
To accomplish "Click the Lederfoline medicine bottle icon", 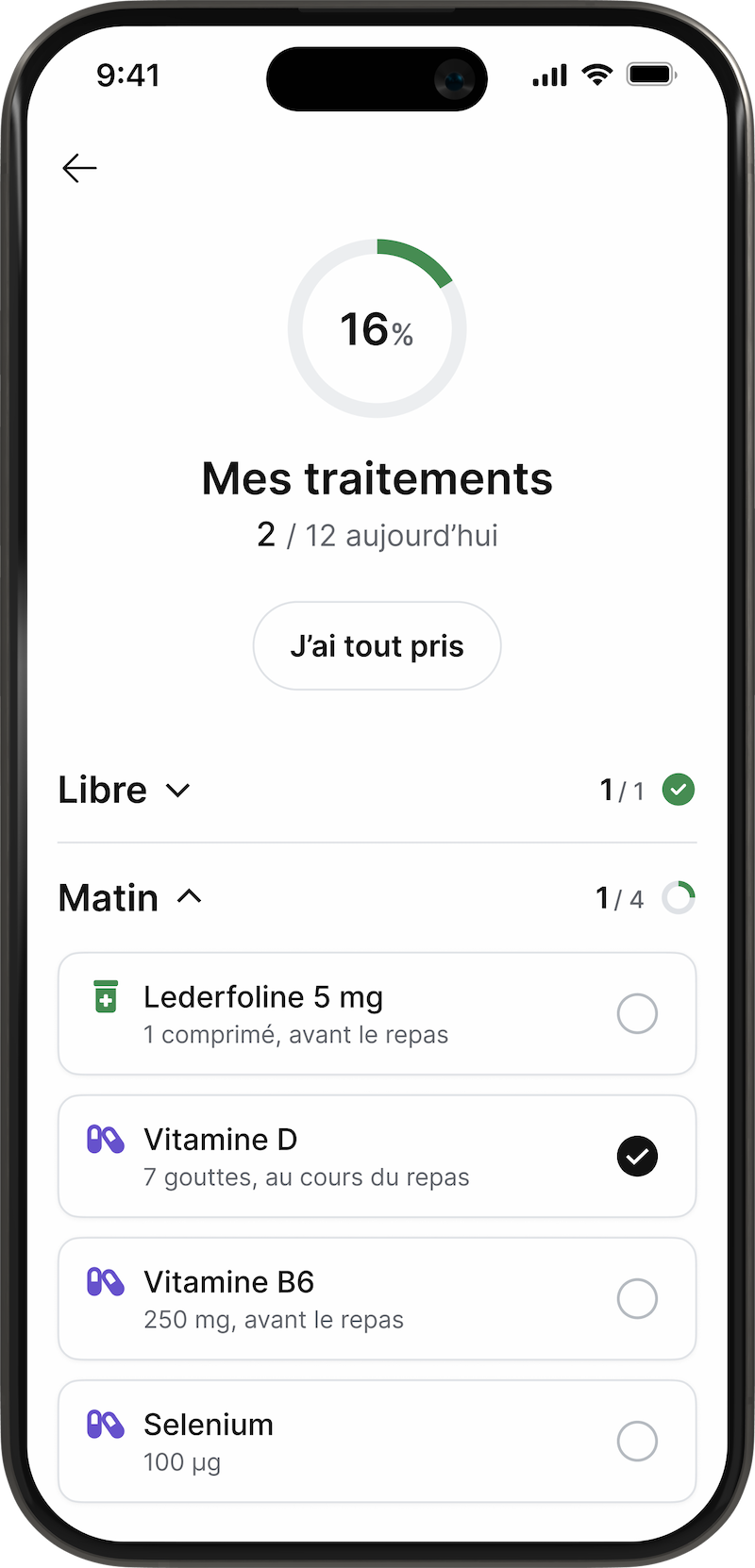I will coord(106,995).
